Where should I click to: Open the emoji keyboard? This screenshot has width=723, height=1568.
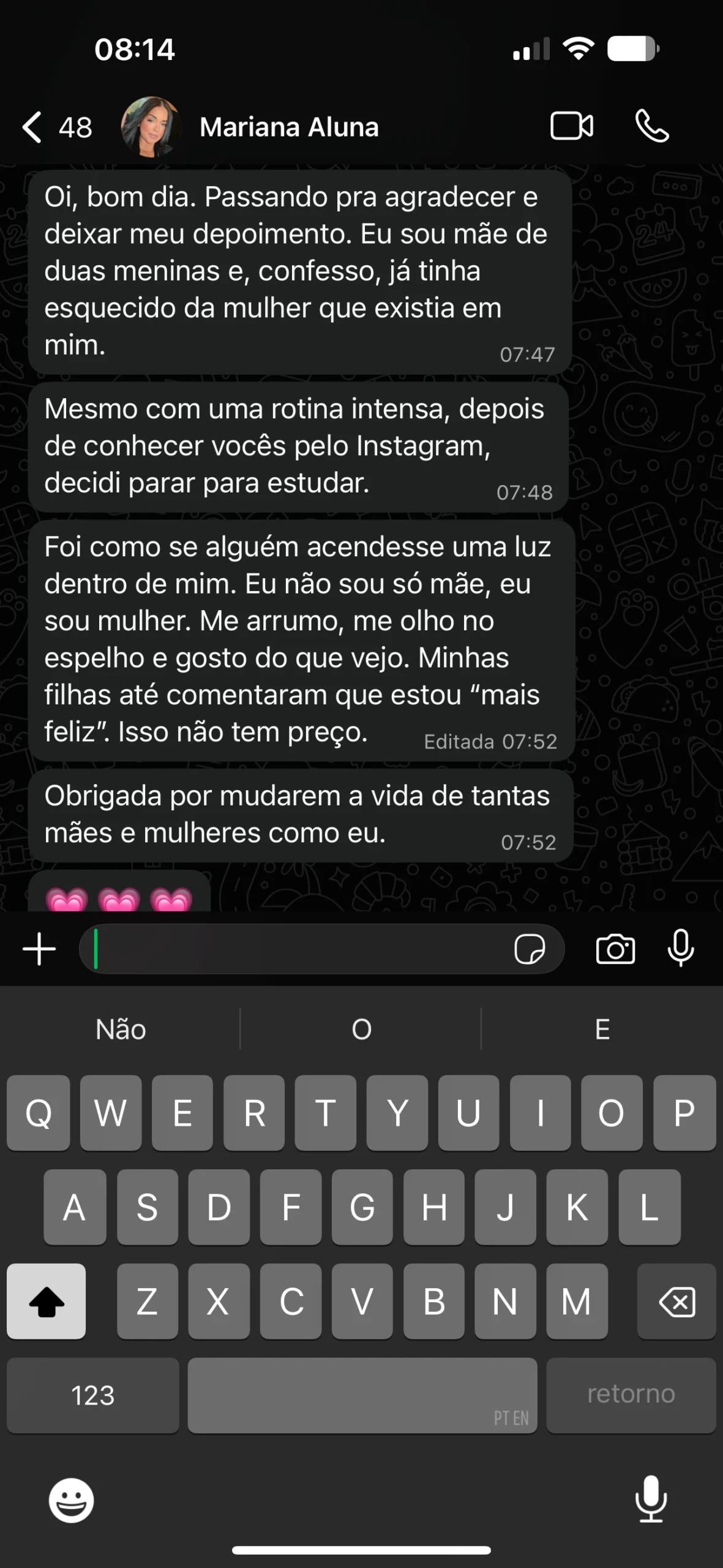[x=72, y=1501]
